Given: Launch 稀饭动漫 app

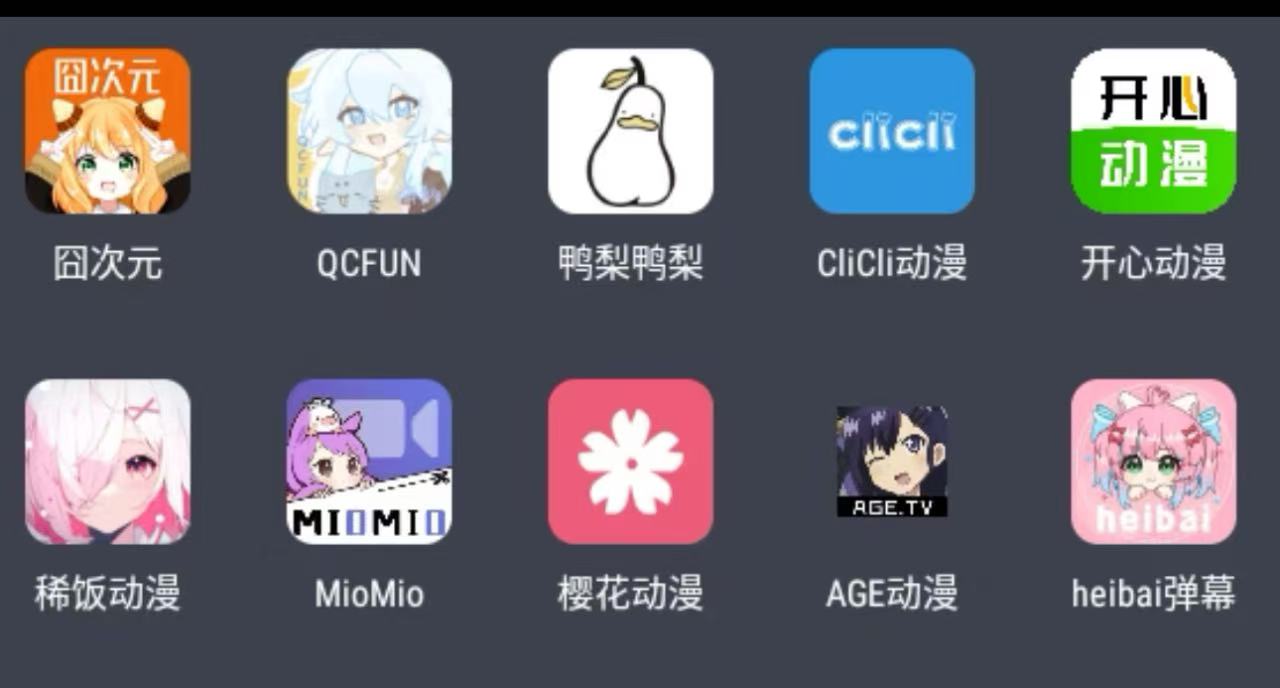Looking at the screenshot, I should pyautogui.click(x=107, y=461).
